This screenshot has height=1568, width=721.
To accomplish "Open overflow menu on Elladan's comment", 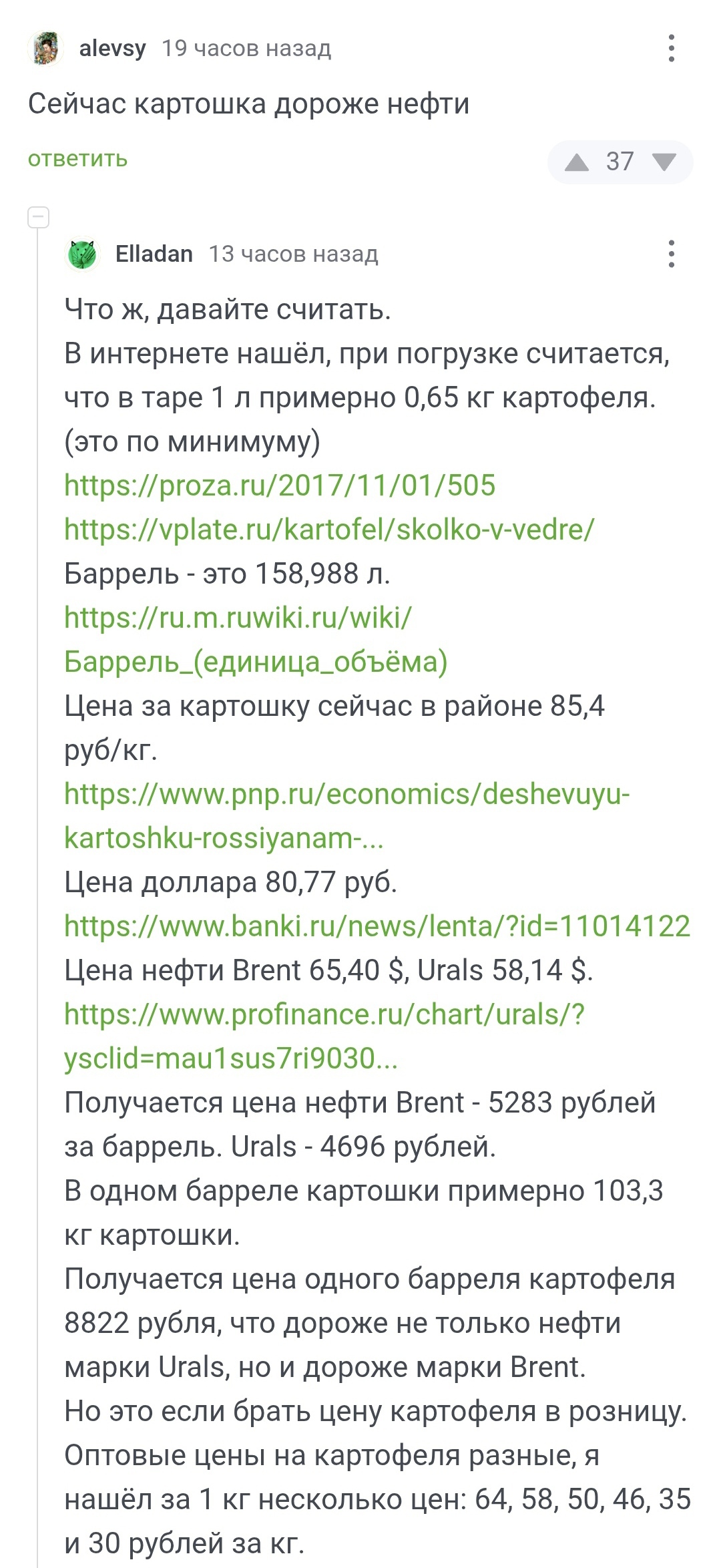I will click(x=671, y=254).
